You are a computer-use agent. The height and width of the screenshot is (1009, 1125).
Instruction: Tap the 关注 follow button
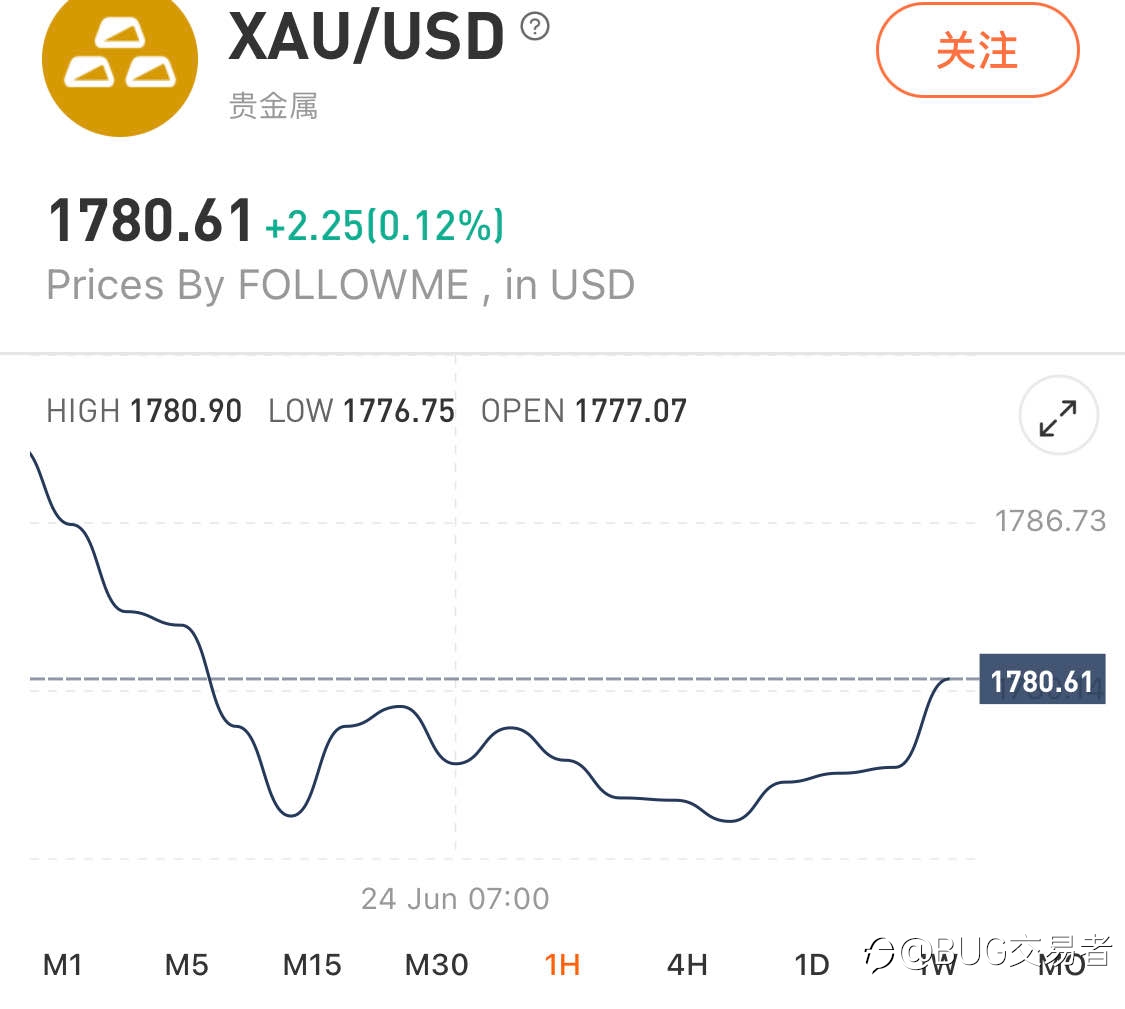click(x=977, y=50)
